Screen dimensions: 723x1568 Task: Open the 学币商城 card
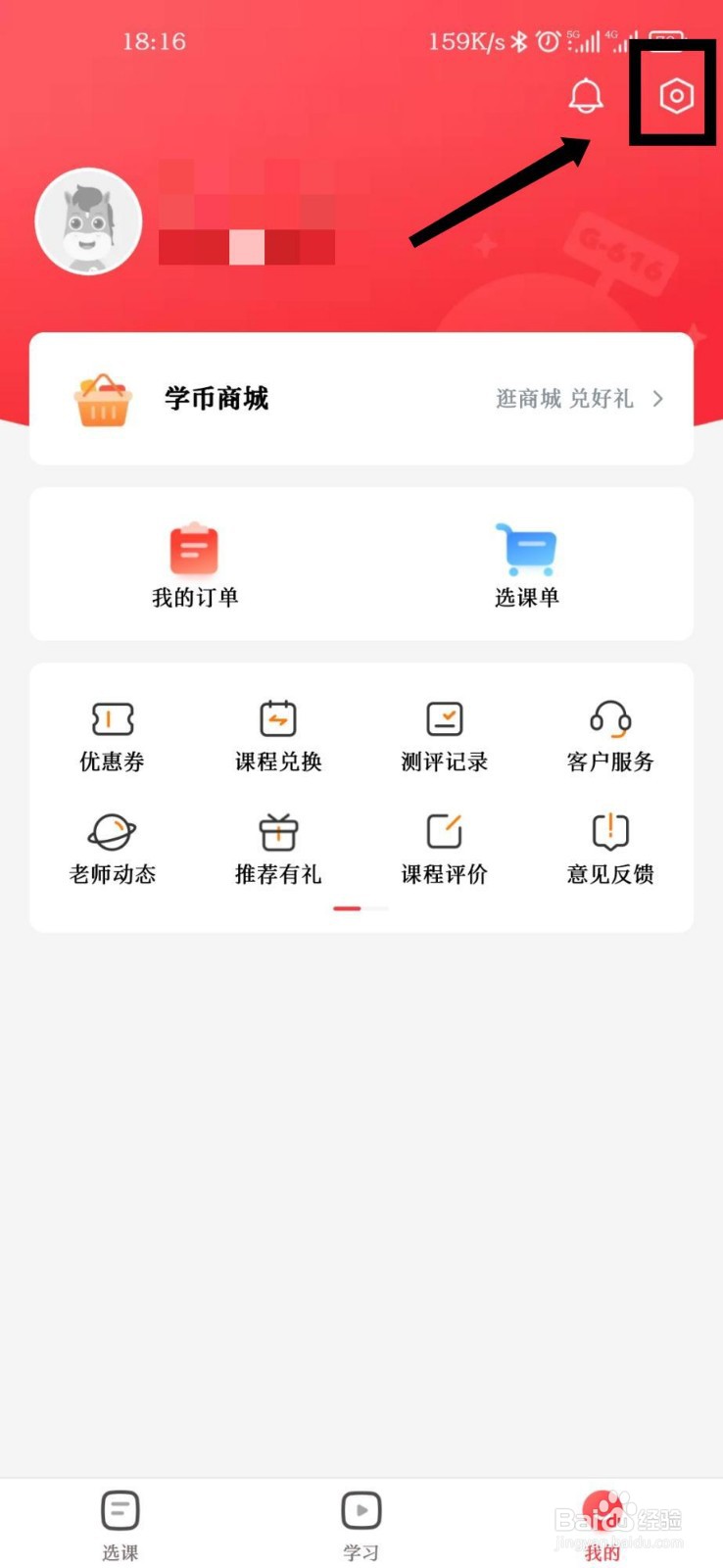point(361,399)
